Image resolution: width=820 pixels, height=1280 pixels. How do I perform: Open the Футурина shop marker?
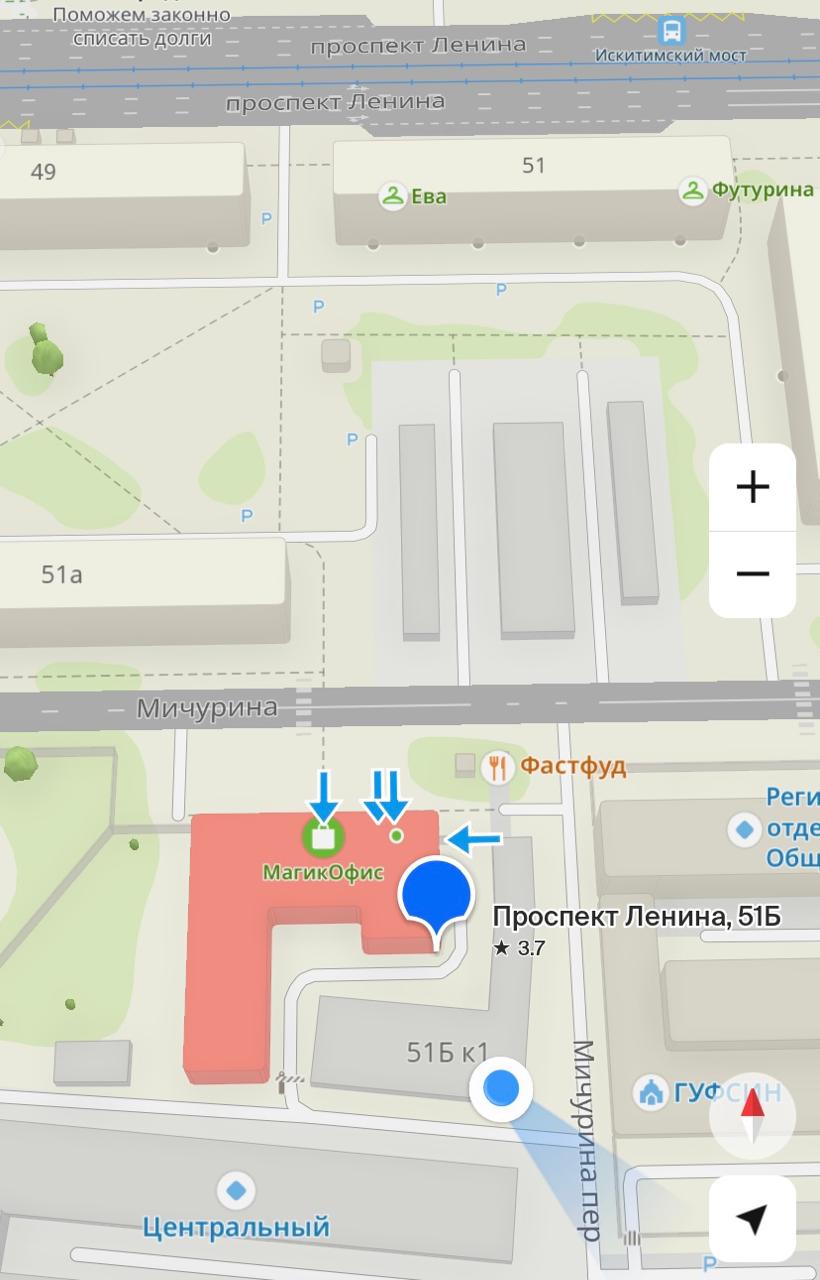[x=693, y=190]
